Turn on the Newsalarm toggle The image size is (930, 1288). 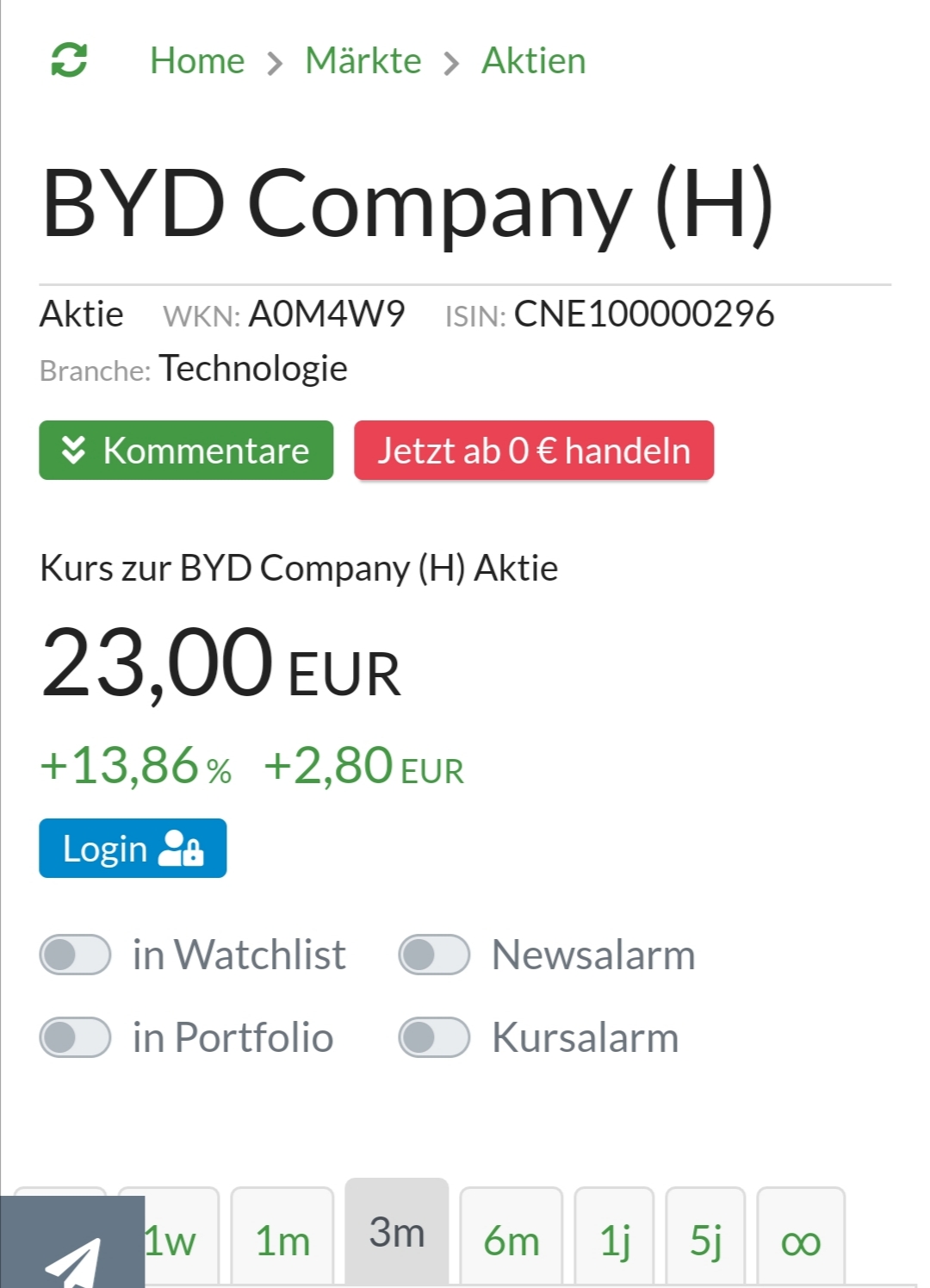433,955
